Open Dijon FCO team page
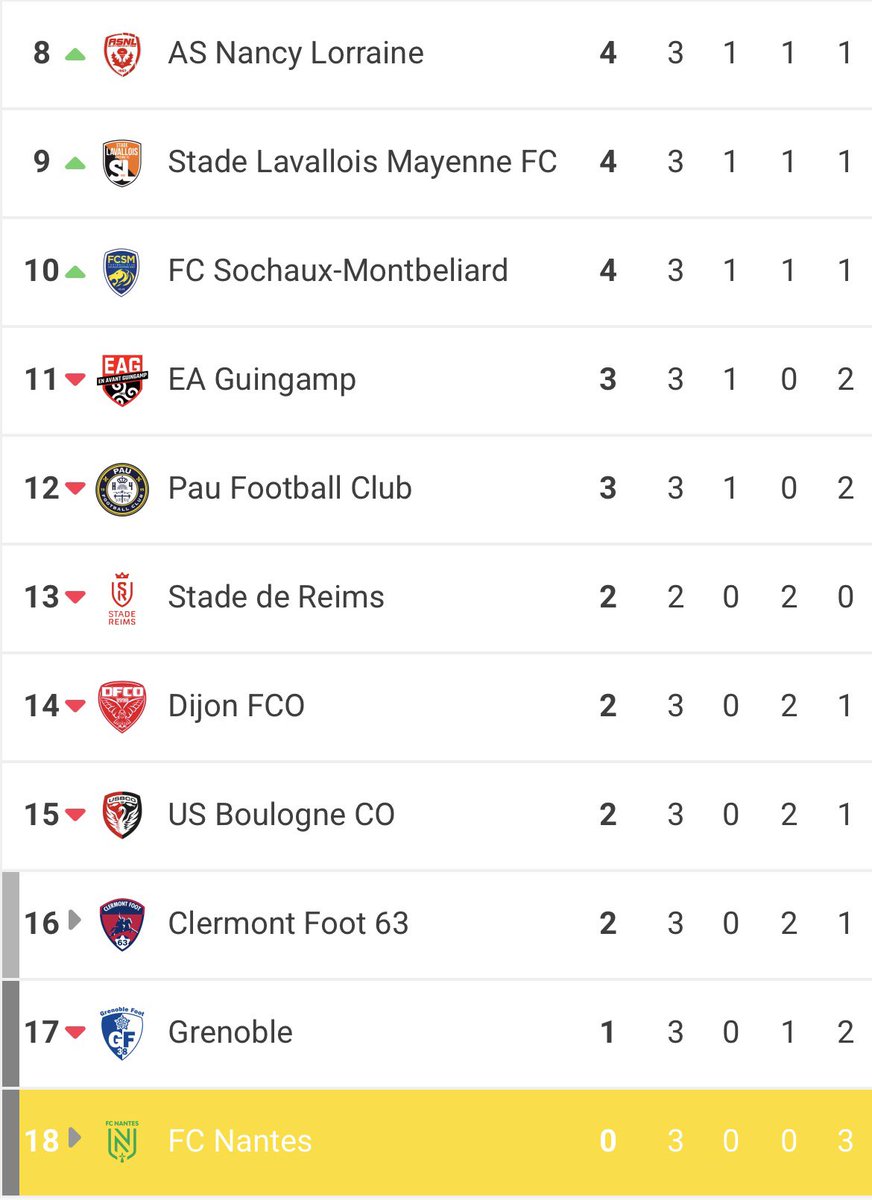Viewport: 872px width, 1200px height. click(x=436, y=708)
